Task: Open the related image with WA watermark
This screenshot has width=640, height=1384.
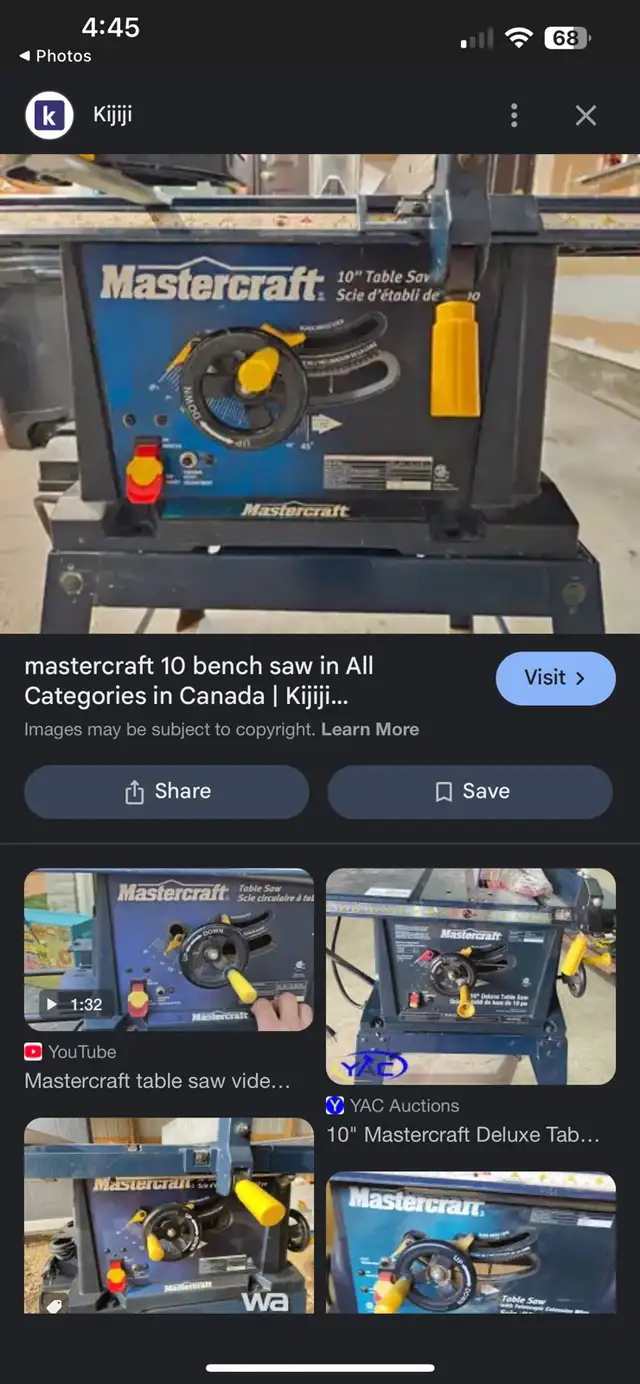Action: click(169, 1216)
